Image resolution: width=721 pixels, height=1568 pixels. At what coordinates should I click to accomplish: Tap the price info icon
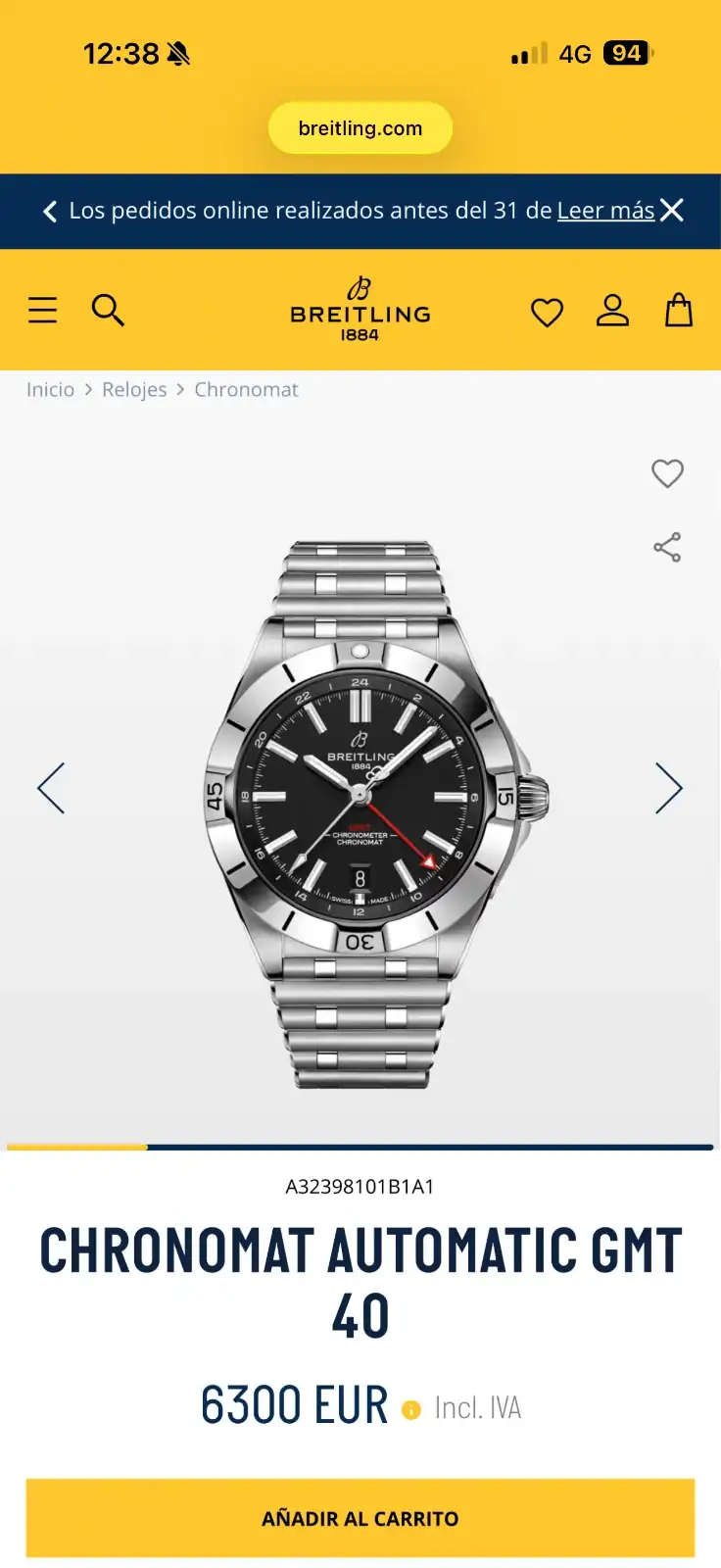click(411, 1409)
